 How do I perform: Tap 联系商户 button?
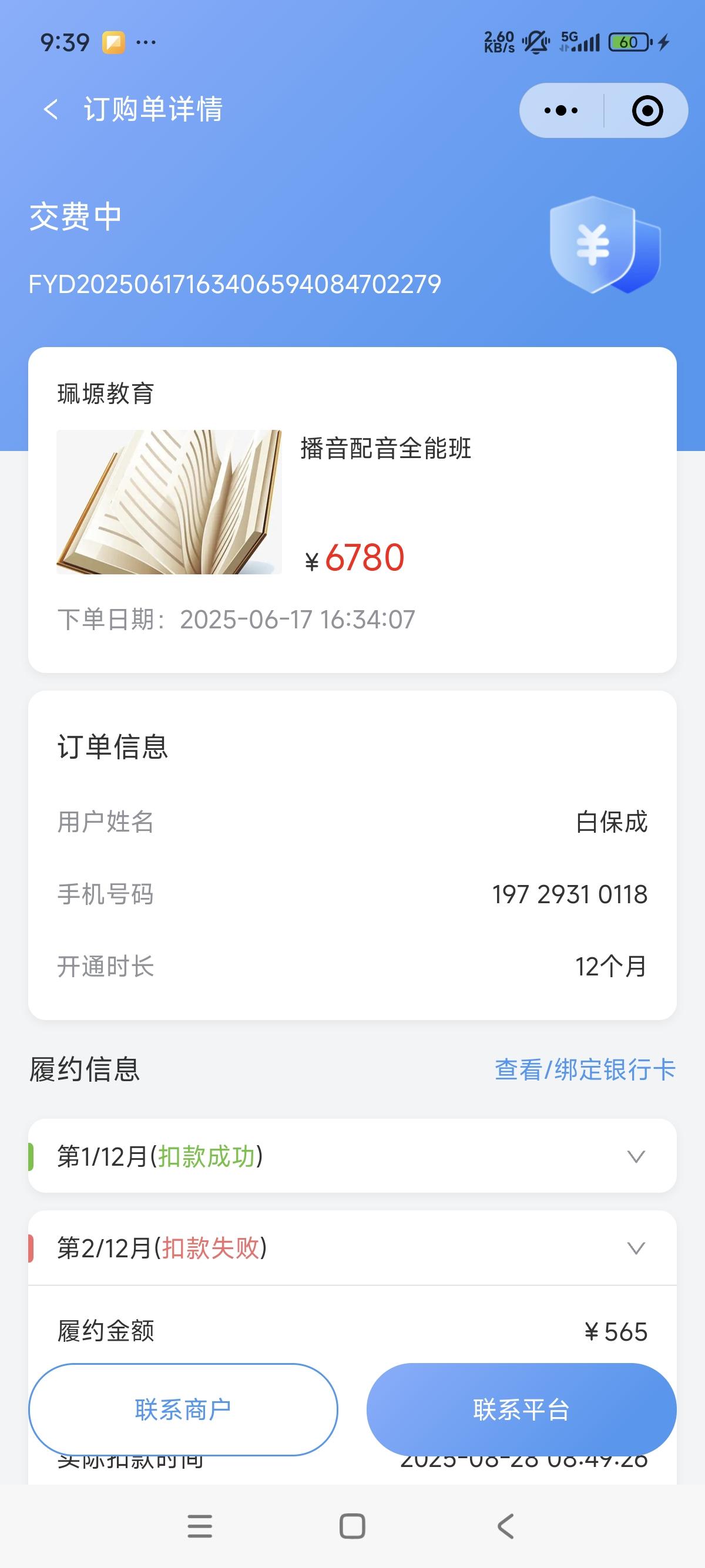(x=183, y=1409)
